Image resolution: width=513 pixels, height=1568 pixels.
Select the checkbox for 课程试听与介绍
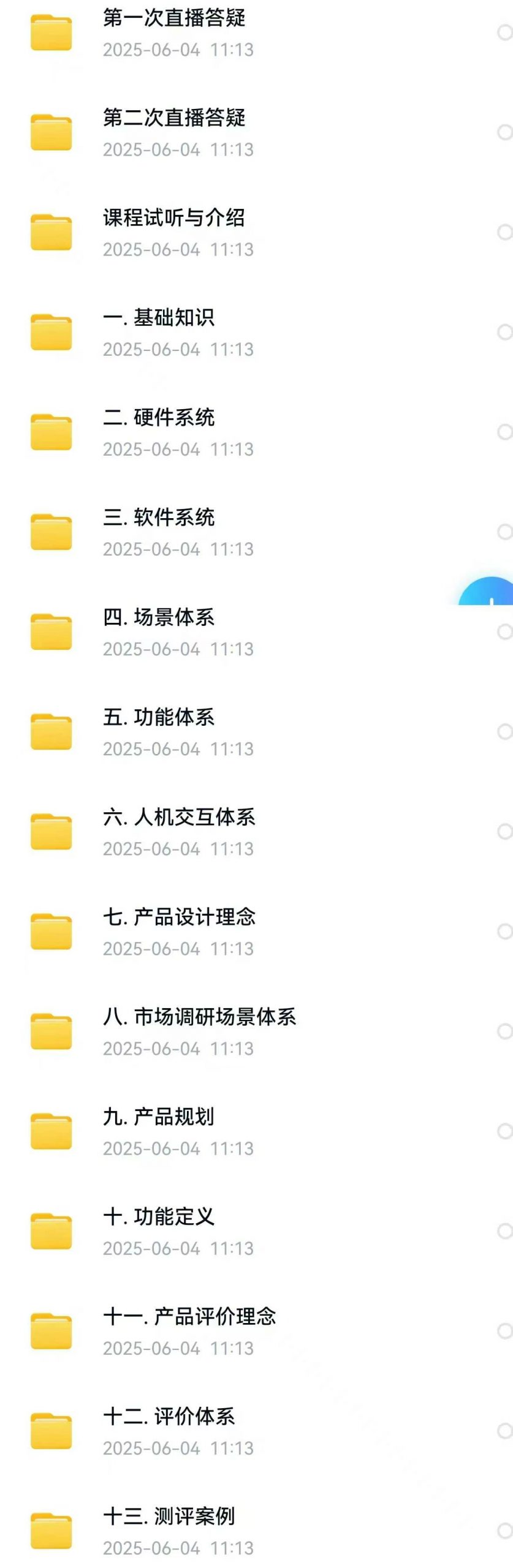click(x=504, y=232)
